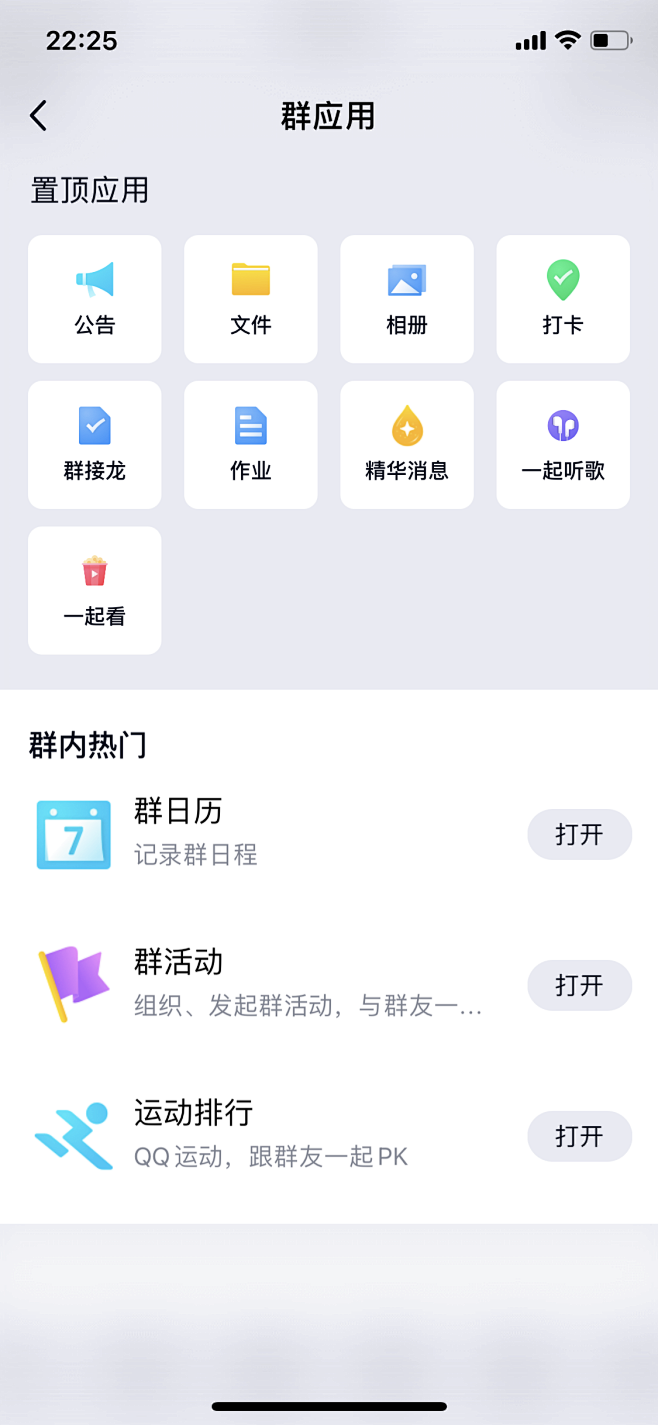Viewport: 658px width, 1425px height.
Task: Open the 群接龙 app tile
Action: (x=95, y=445)
